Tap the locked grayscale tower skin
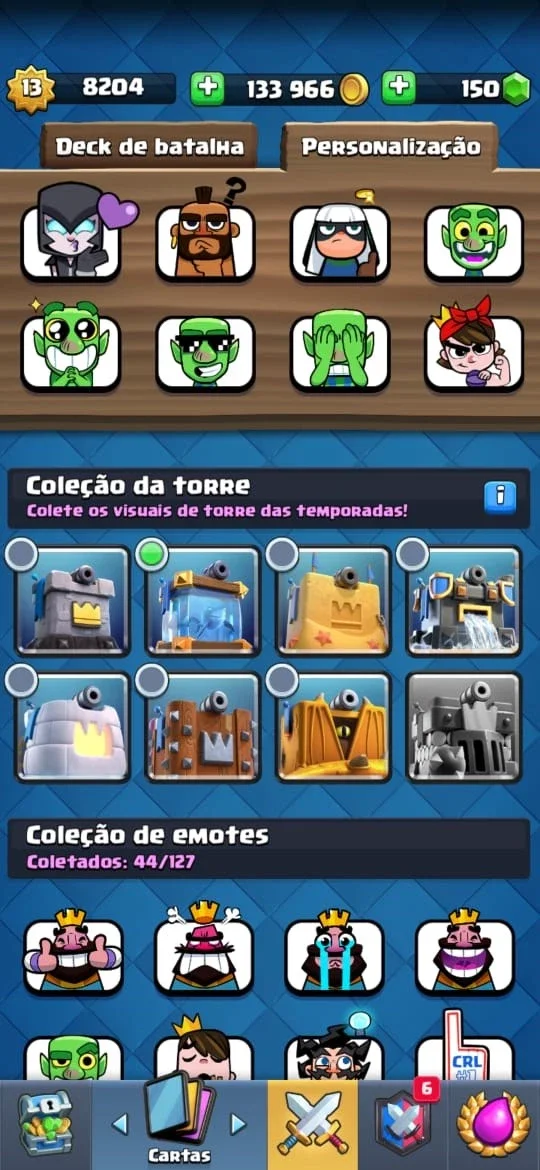540x1170 pixels. click(464, 728)
